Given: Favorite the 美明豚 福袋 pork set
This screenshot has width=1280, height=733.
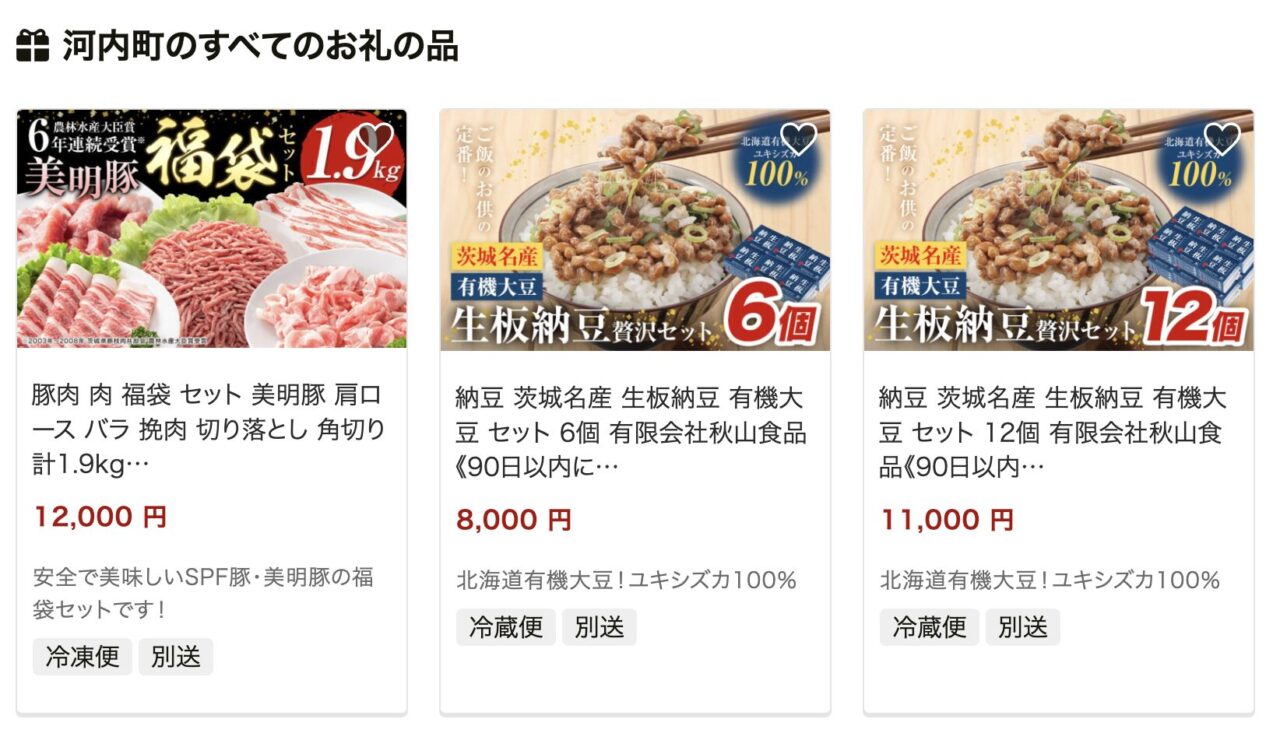Looking at the screenshot, I should pyautogui.click(x=376, y=139).
